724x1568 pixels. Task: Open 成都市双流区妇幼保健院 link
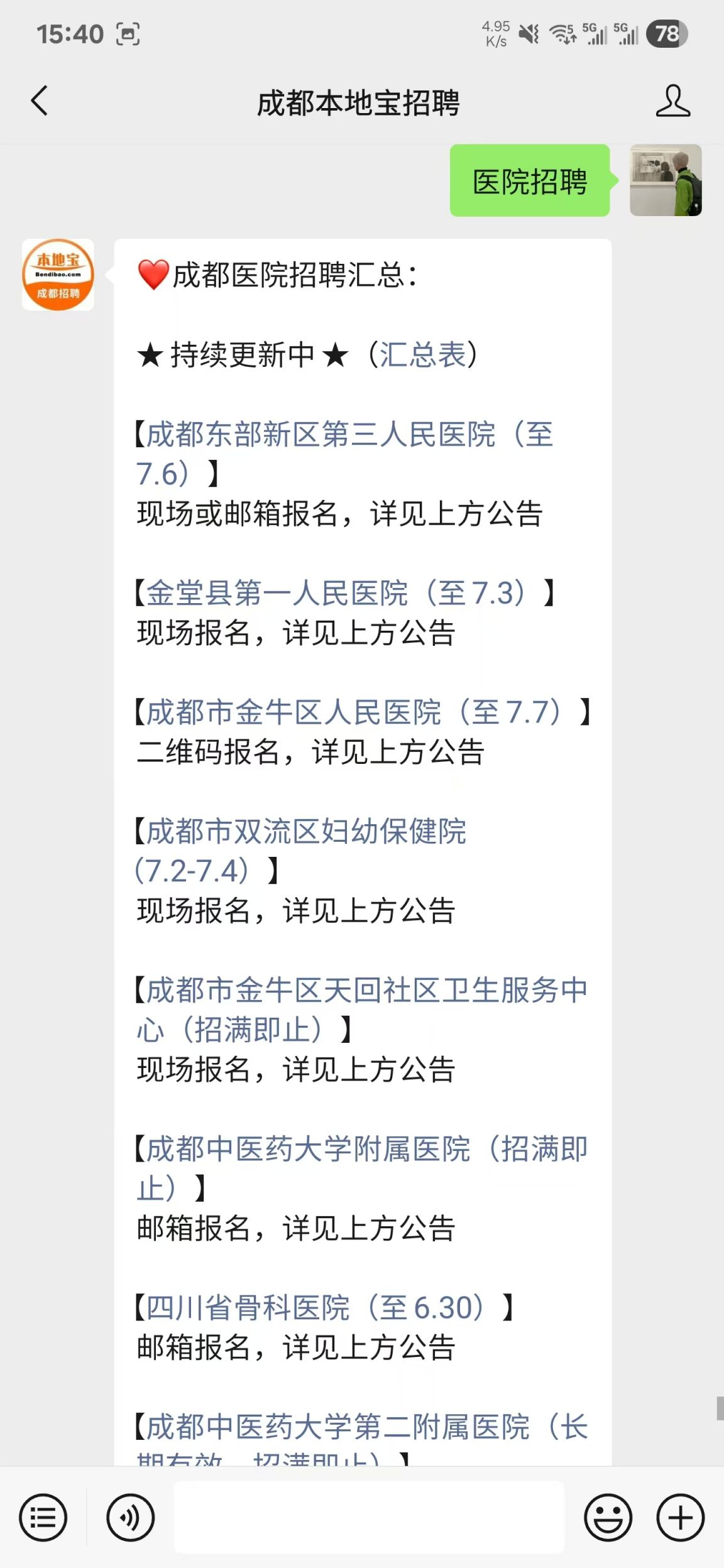pyautogui.click(x=300, y=851)
